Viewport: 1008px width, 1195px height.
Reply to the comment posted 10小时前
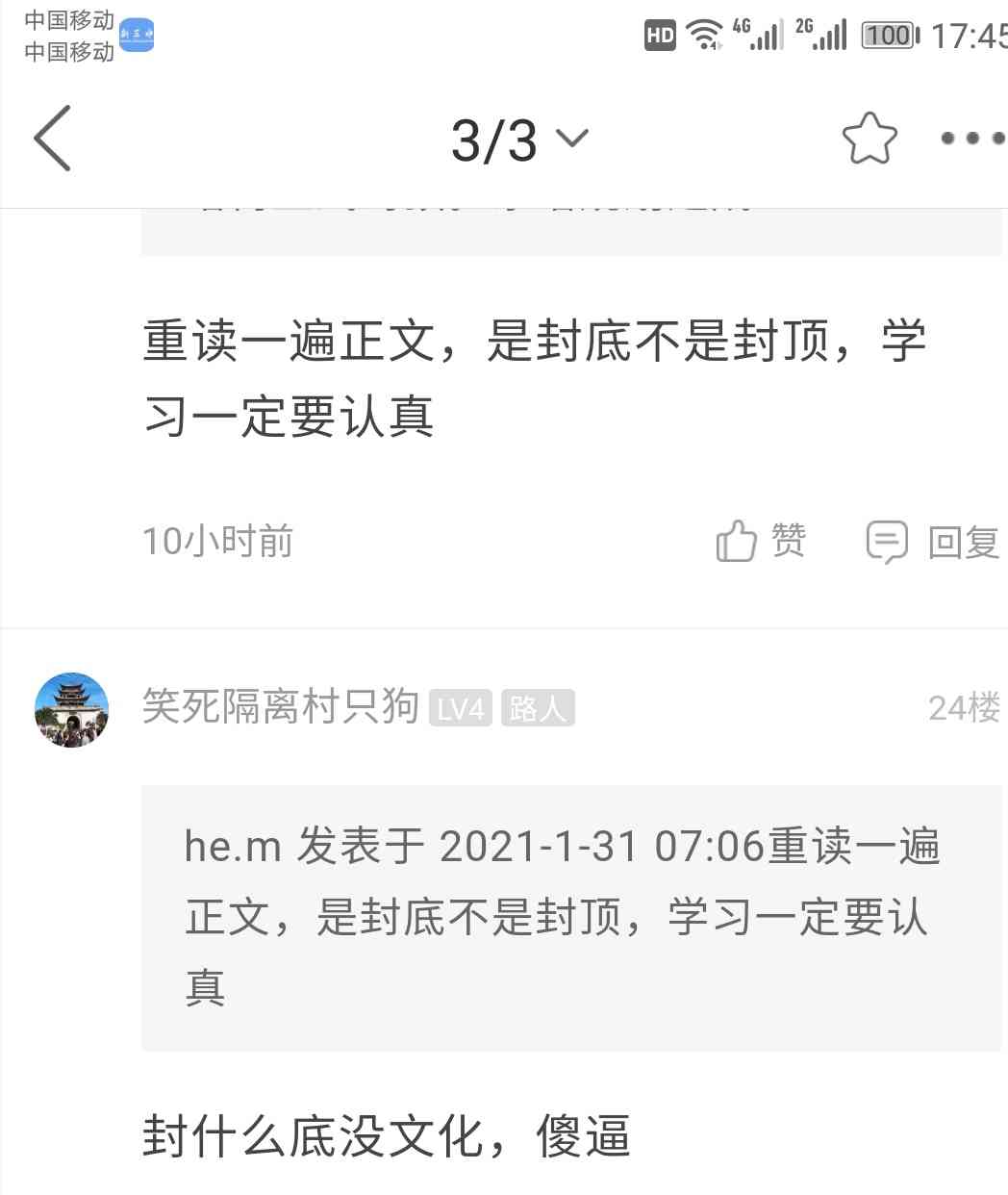tap(932, 542)
